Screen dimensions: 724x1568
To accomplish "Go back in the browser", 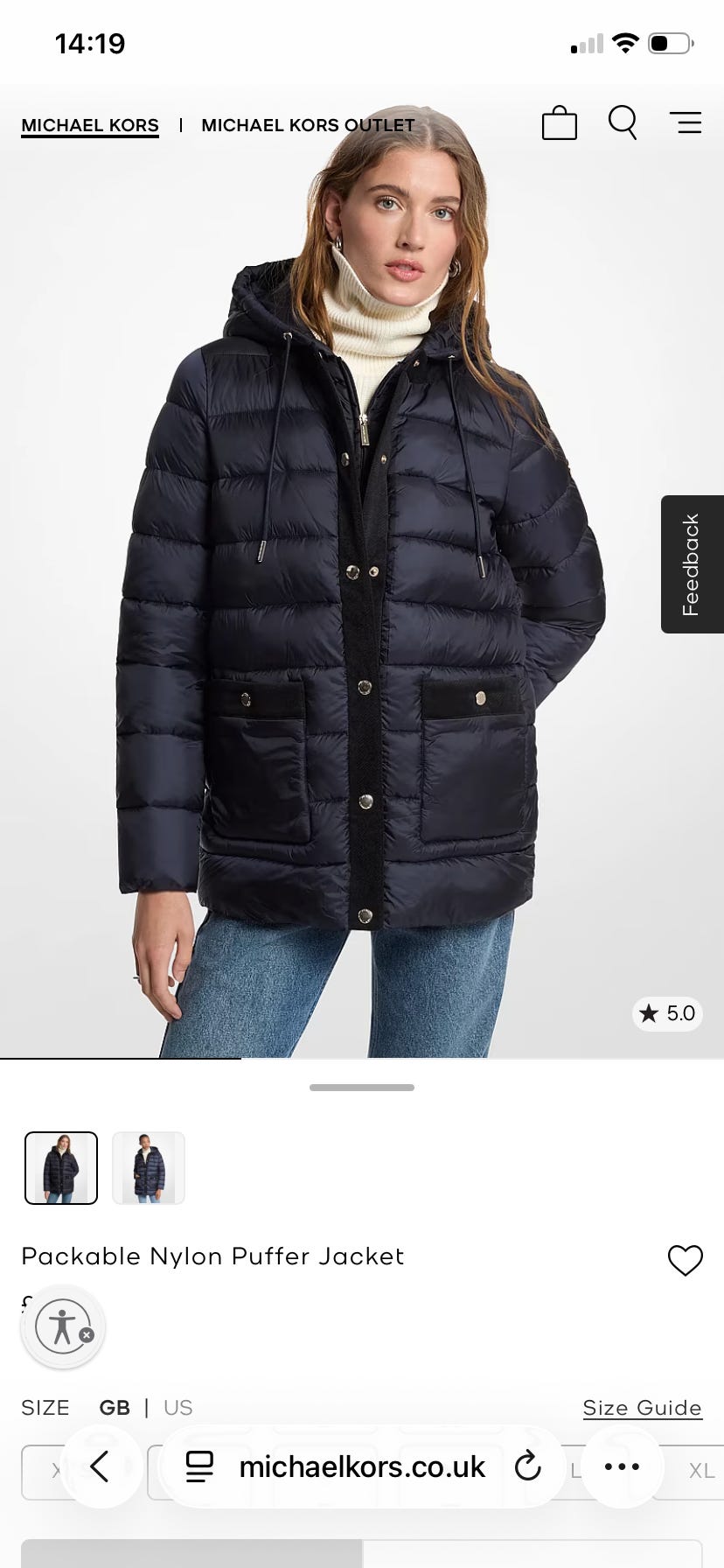I will [101, 1466].
